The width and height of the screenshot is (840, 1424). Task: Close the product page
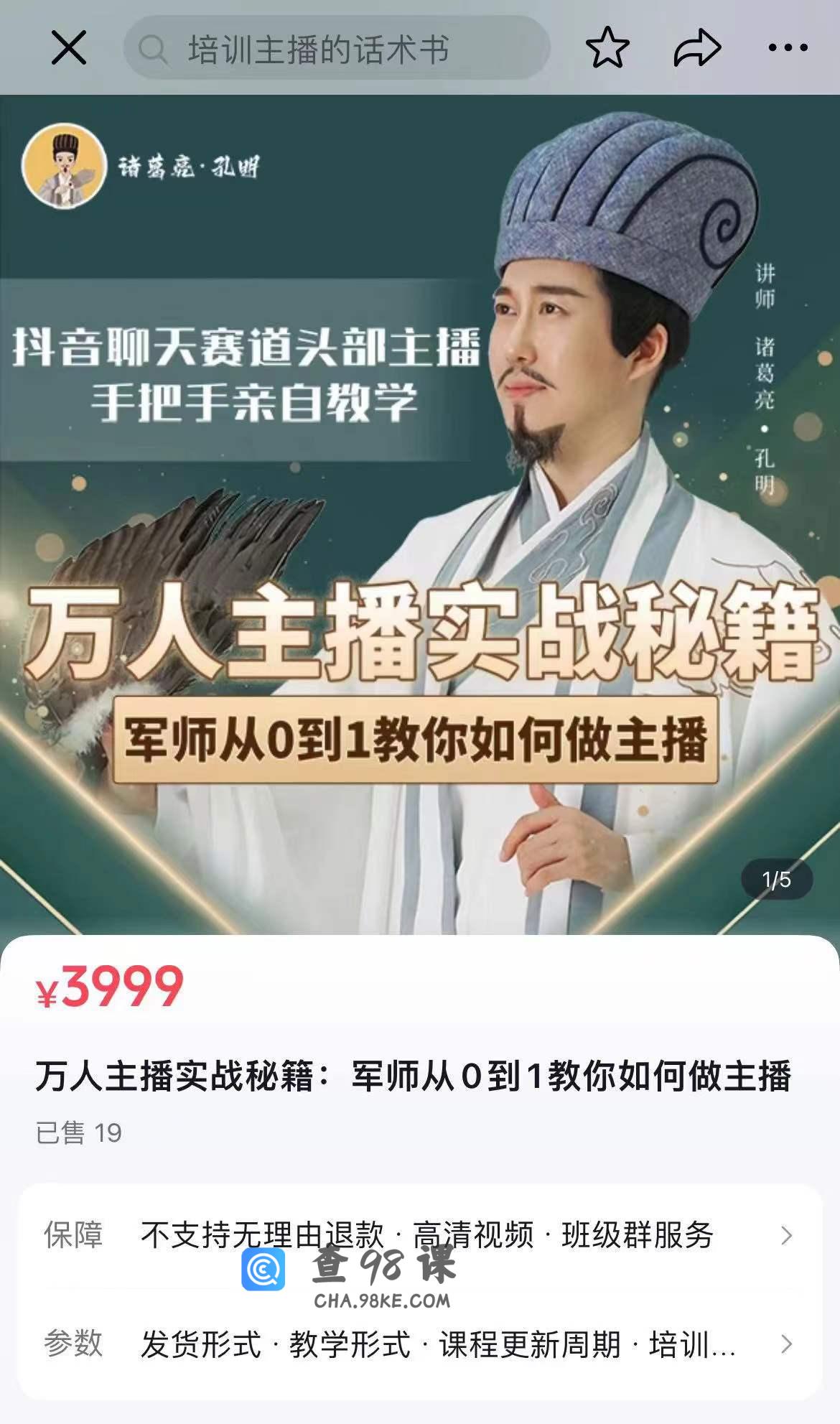pyautogui.click(x=69, y=48)
